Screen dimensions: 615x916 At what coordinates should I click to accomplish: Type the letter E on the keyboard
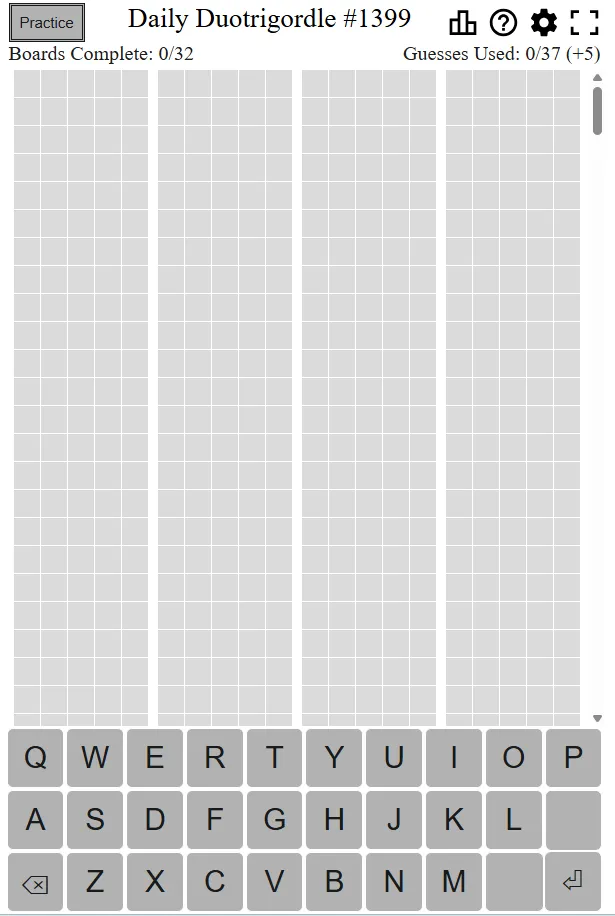pyautogui.click(x=155, y=758)
